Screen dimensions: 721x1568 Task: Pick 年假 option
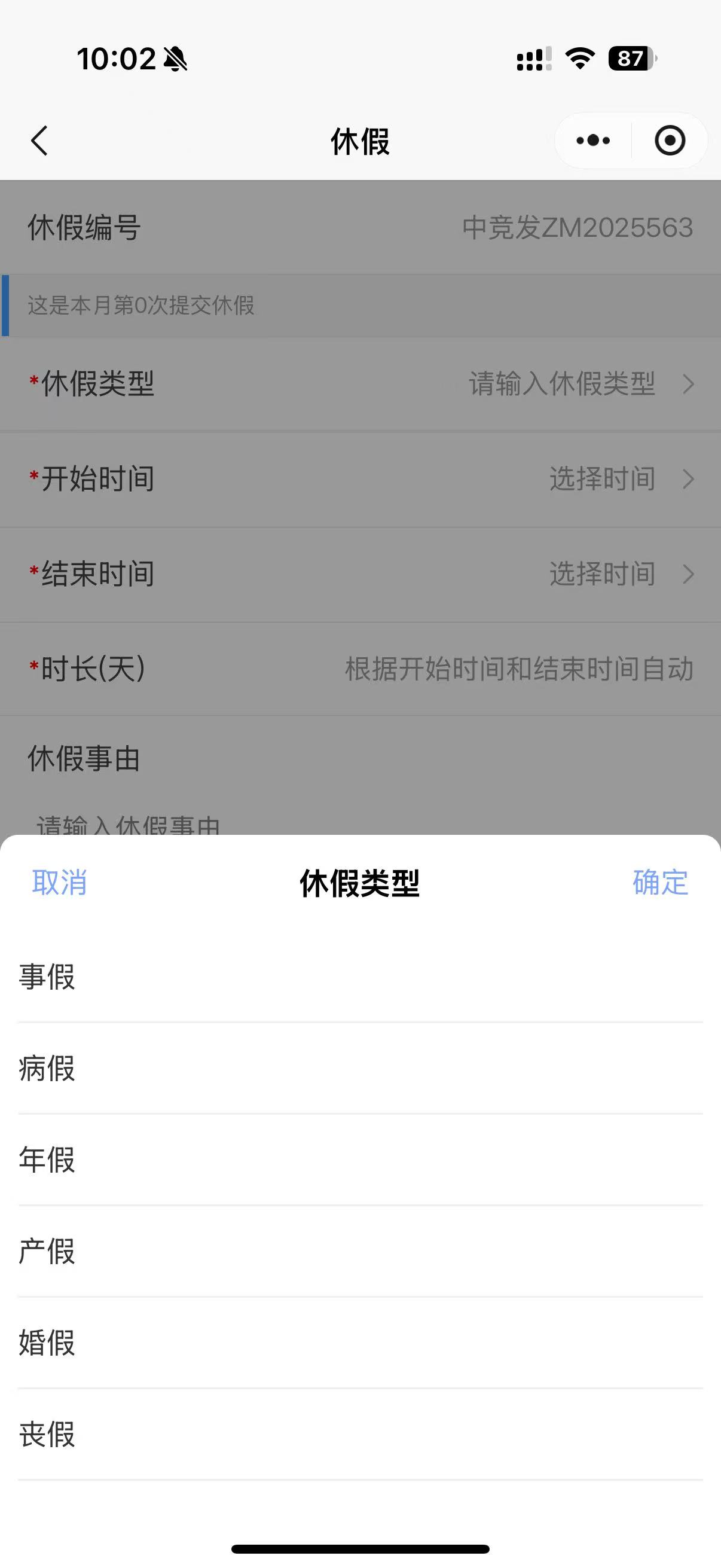pyautogui.click(x=47, y=1160)
